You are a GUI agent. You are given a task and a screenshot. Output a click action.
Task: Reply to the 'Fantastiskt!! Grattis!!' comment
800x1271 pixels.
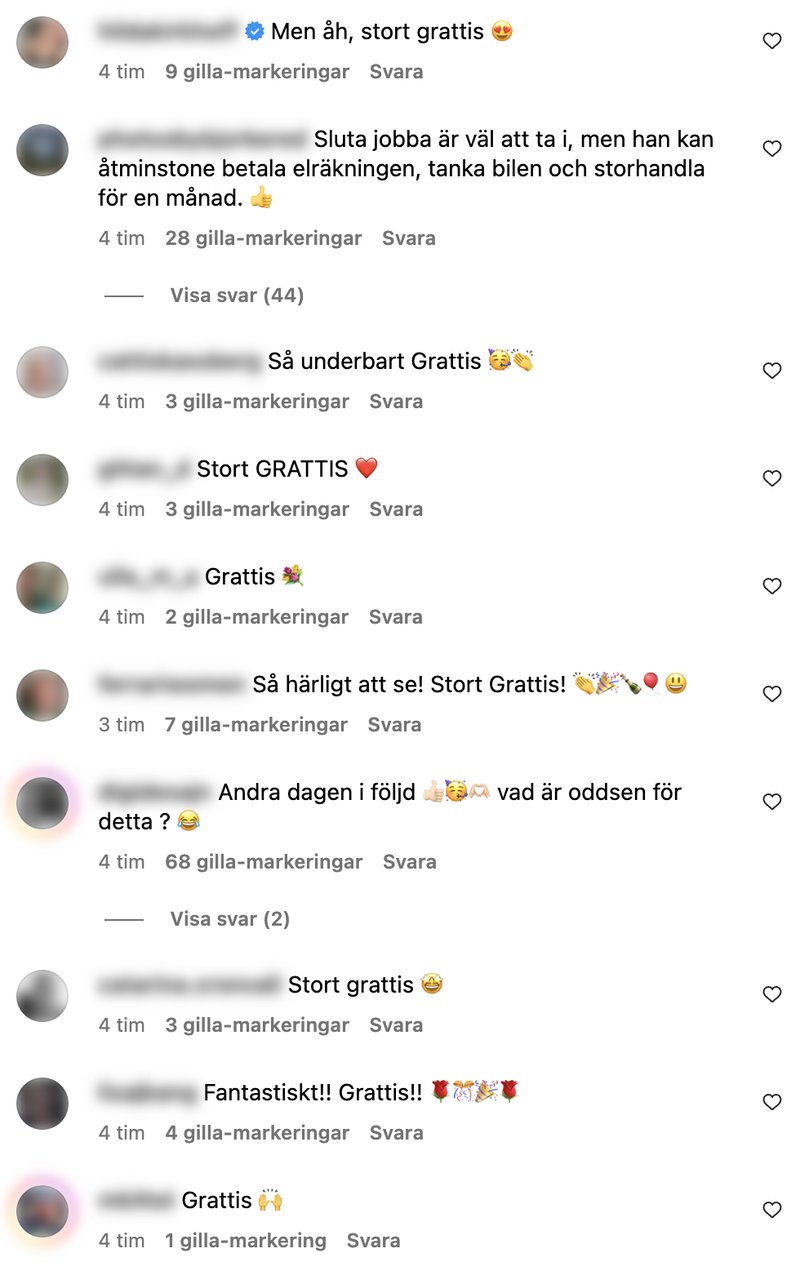pyautogui.click(x=396, y=1134)
